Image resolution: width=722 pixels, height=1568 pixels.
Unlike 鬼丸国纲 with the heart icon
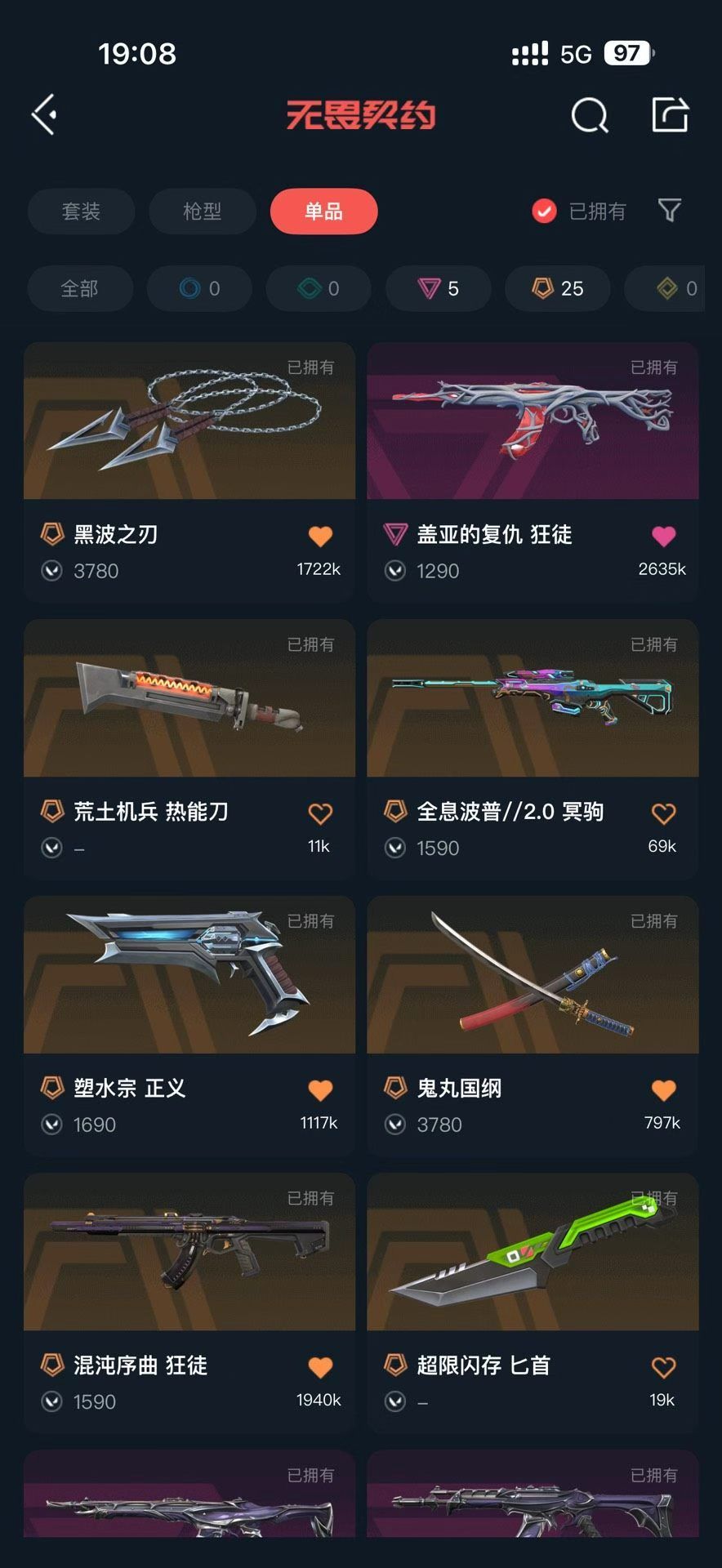tap(663, 1090)
